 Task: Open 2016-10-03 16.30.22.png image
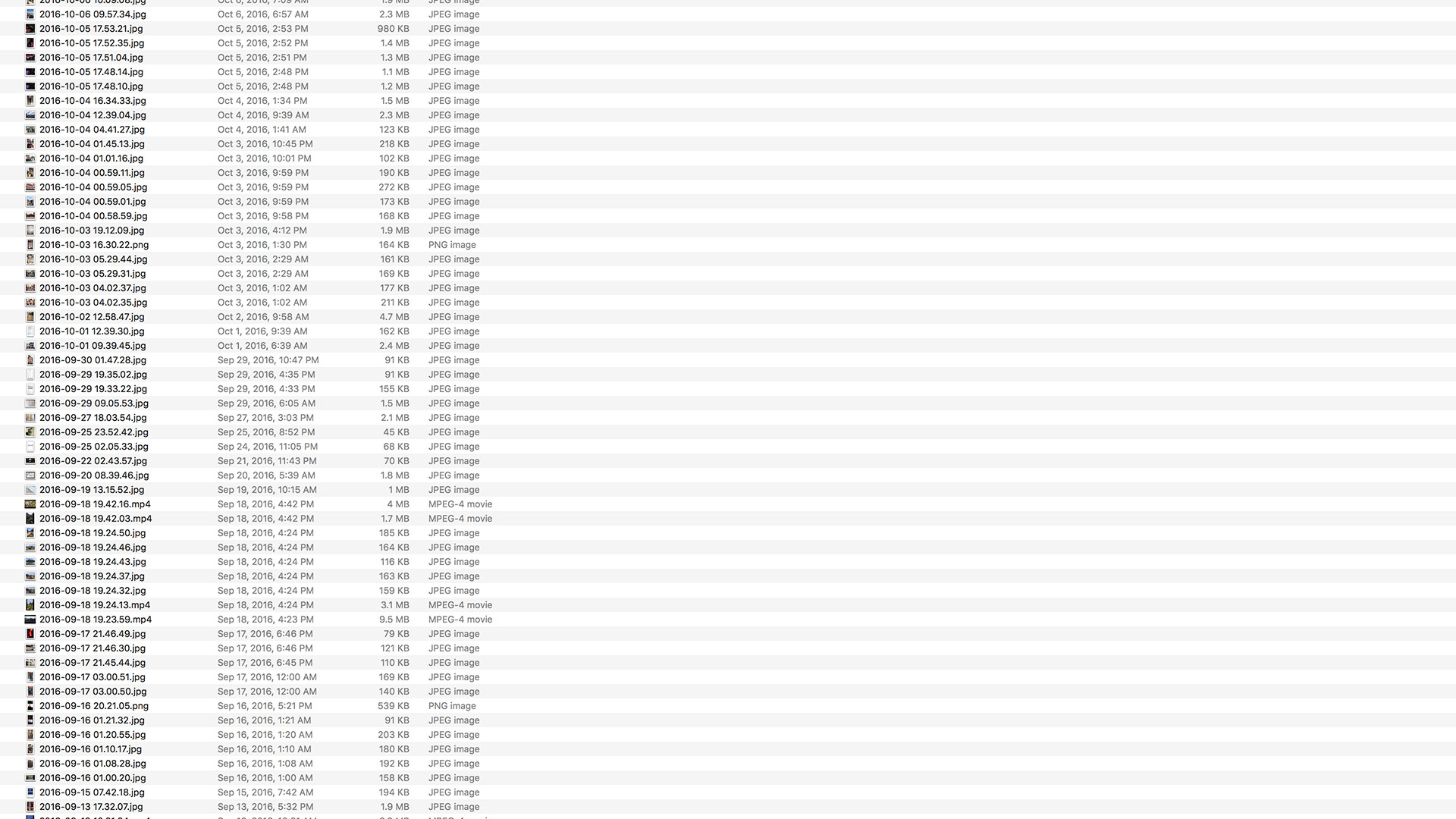[x=94, y=245]
